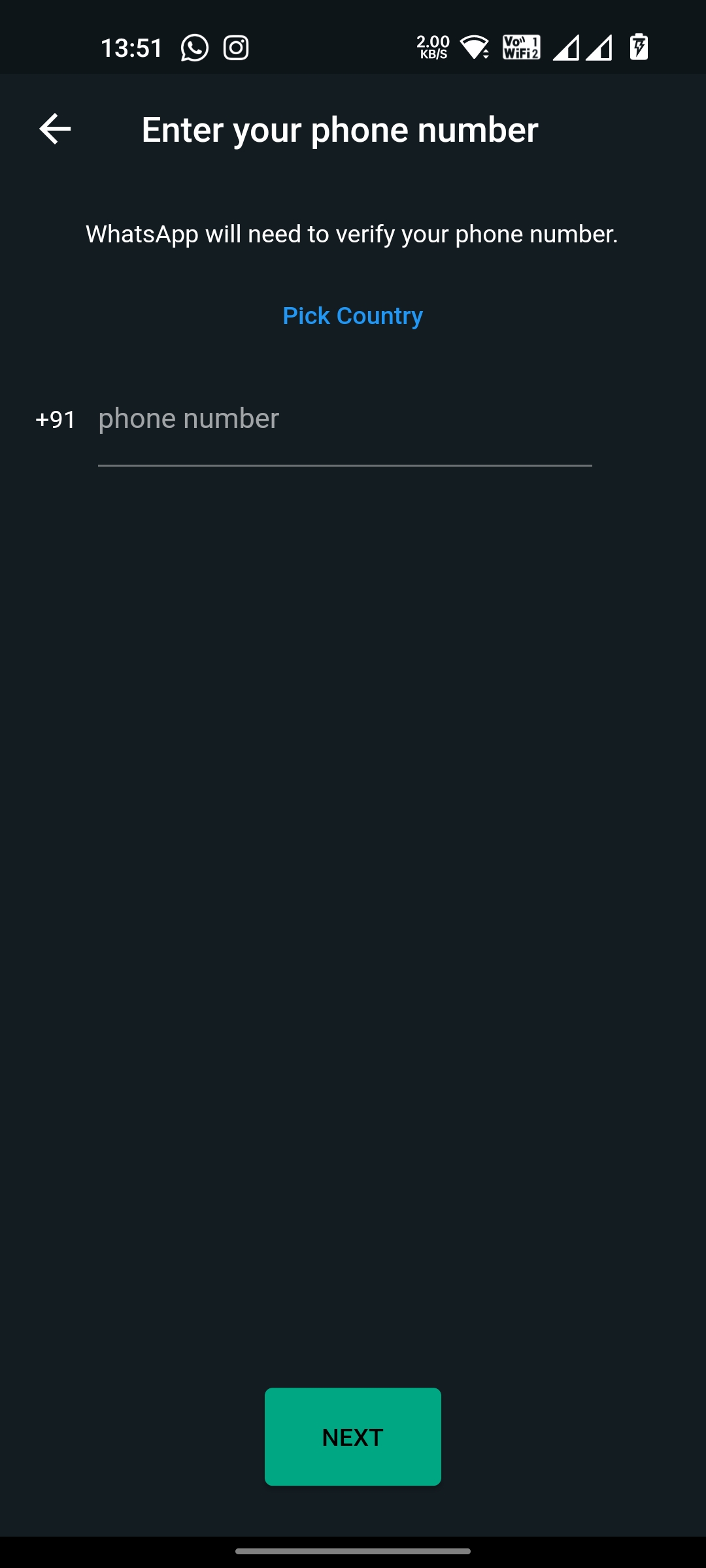Viewport: 706px width, 1568px height.
Task: Open the Pick Country selector
Action: pos(352,316)
